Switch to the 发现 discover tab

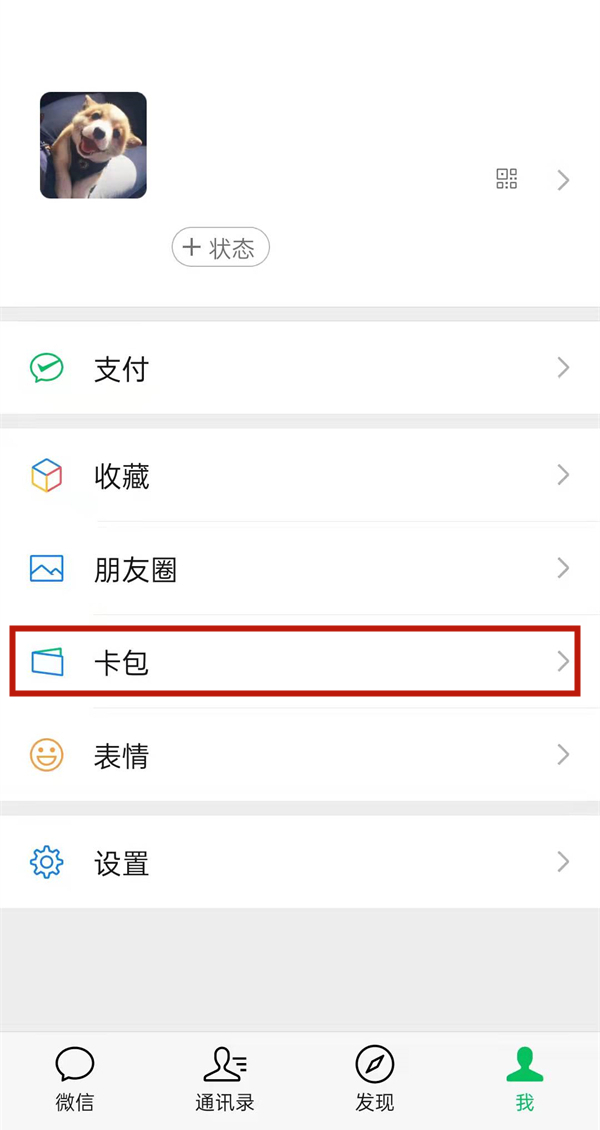(375, 1080)
